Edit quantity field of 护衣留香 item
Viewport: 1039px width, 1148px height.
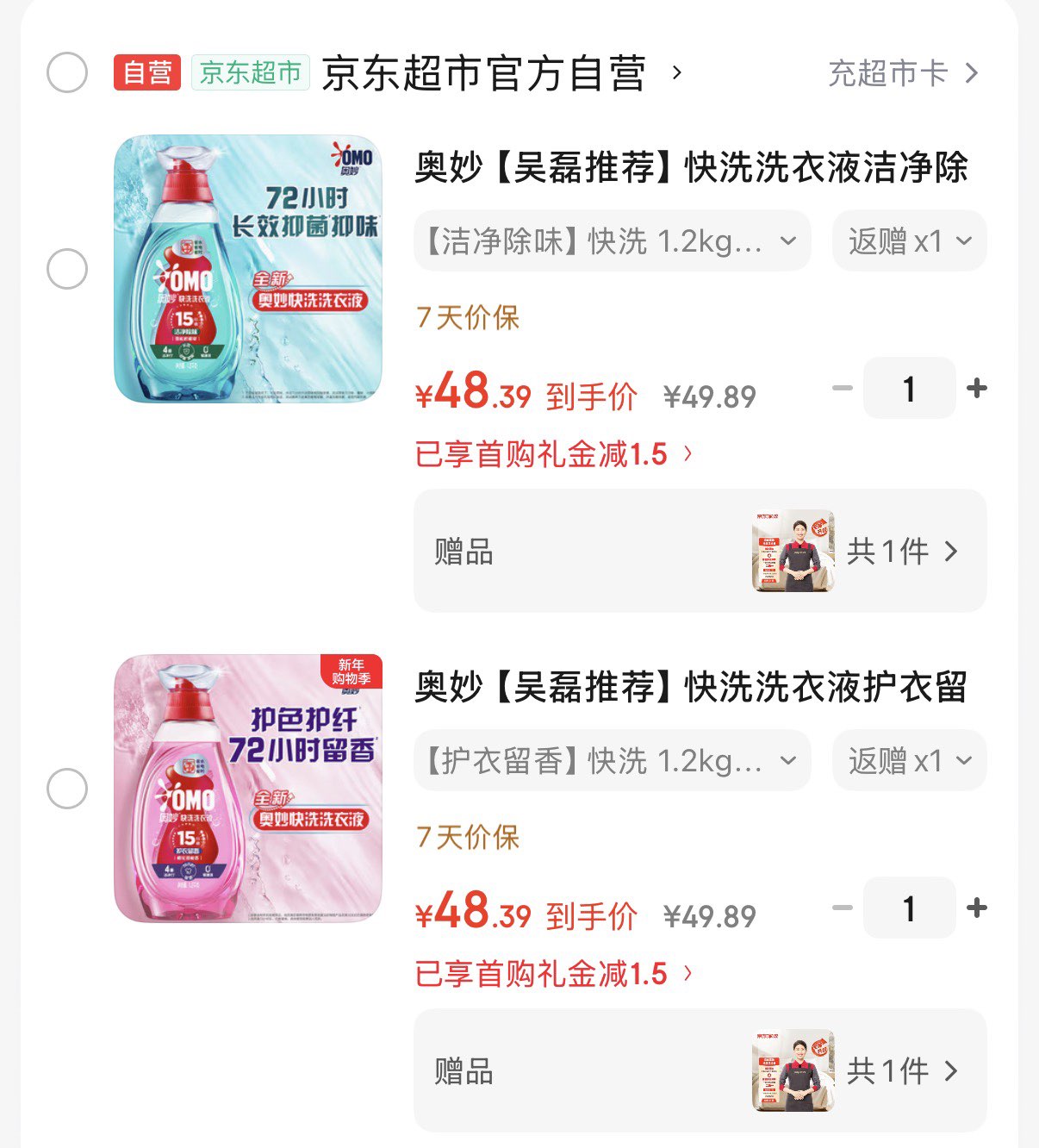coord(909,908)
